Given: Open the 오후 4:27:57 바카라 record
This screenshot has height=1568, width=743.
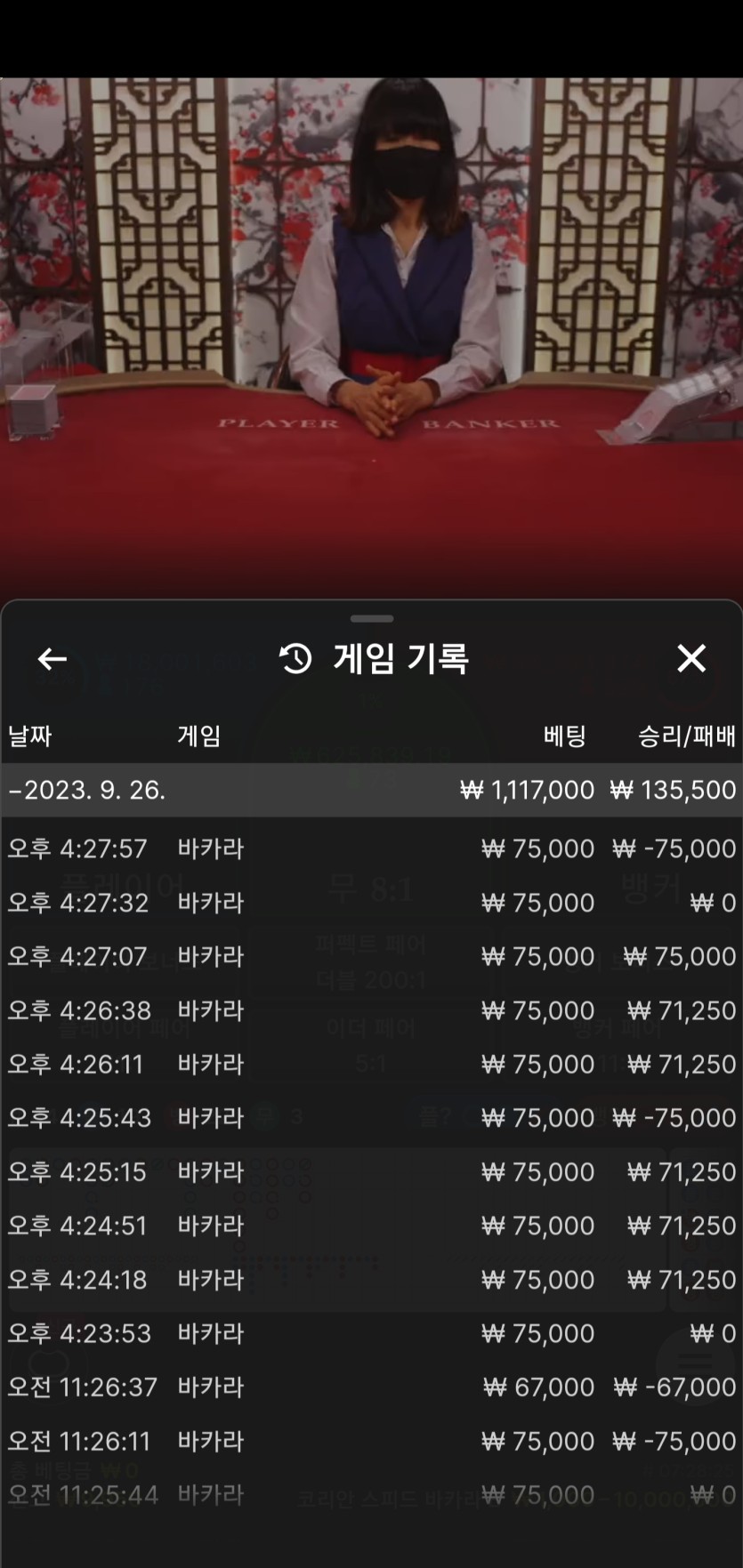Looking at the screenshot, I should click(371, 848).
